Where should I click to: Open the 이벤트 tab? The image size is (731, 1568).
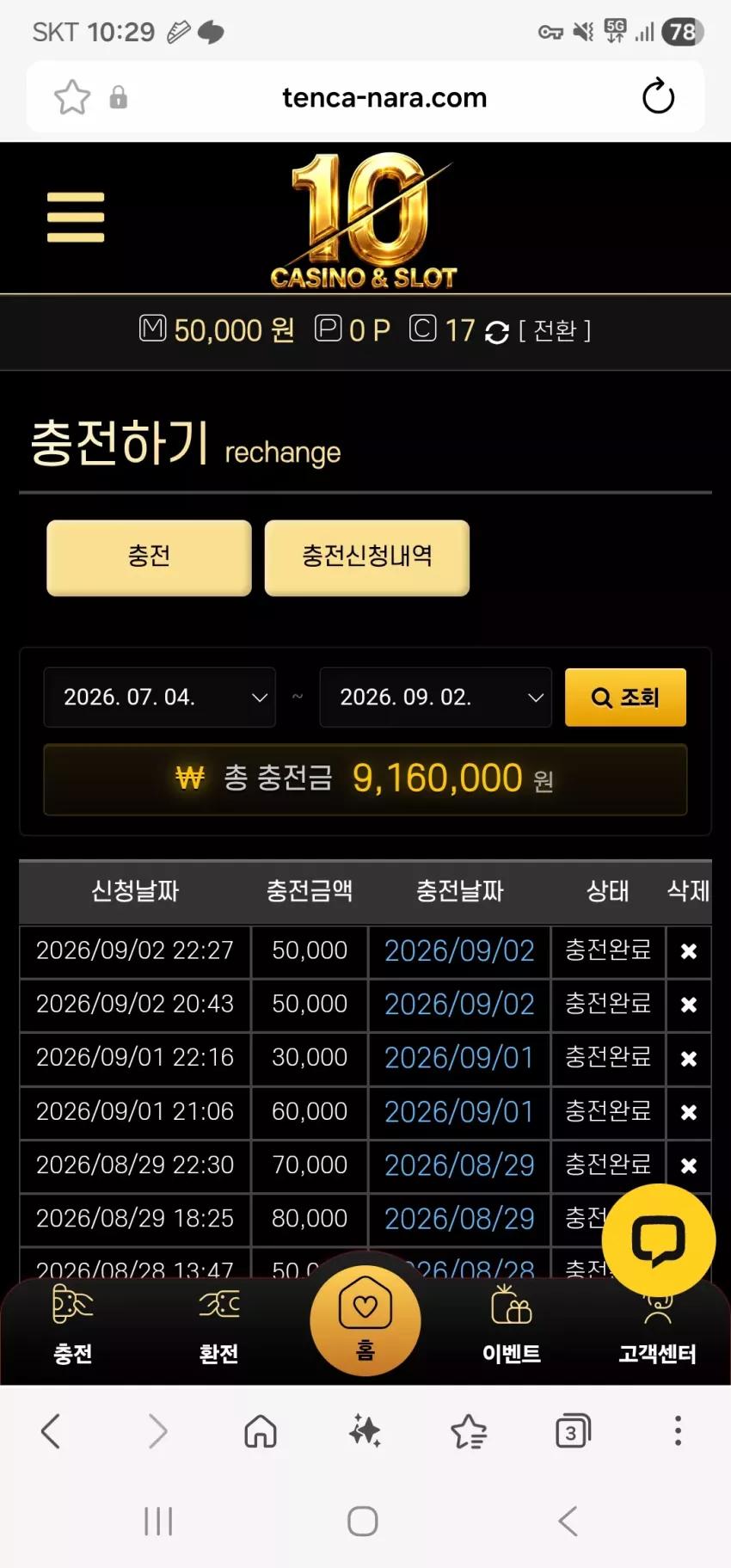[512, 1325]
